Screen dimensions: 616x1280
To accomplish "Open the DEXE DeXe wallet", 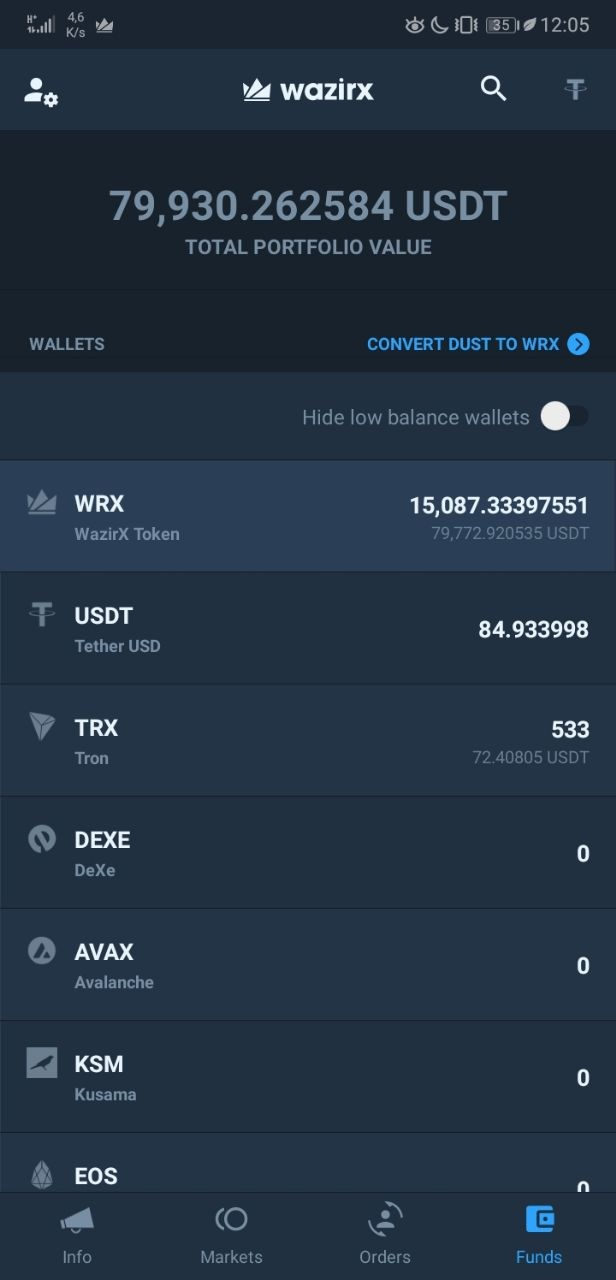I will click(308, 853).
